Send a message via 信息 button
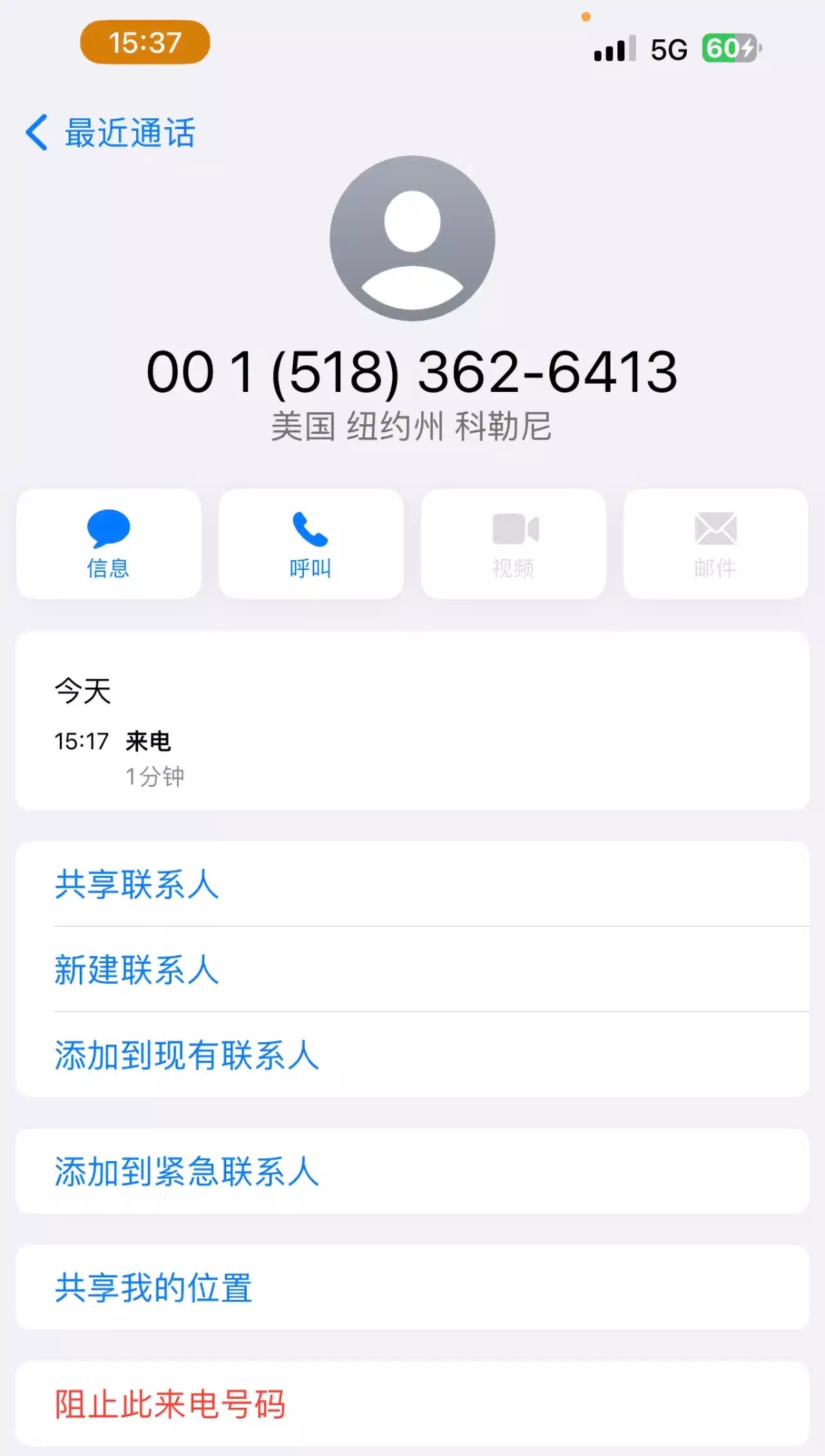This screenshot has width=825, height=1456. coord(109,544)
